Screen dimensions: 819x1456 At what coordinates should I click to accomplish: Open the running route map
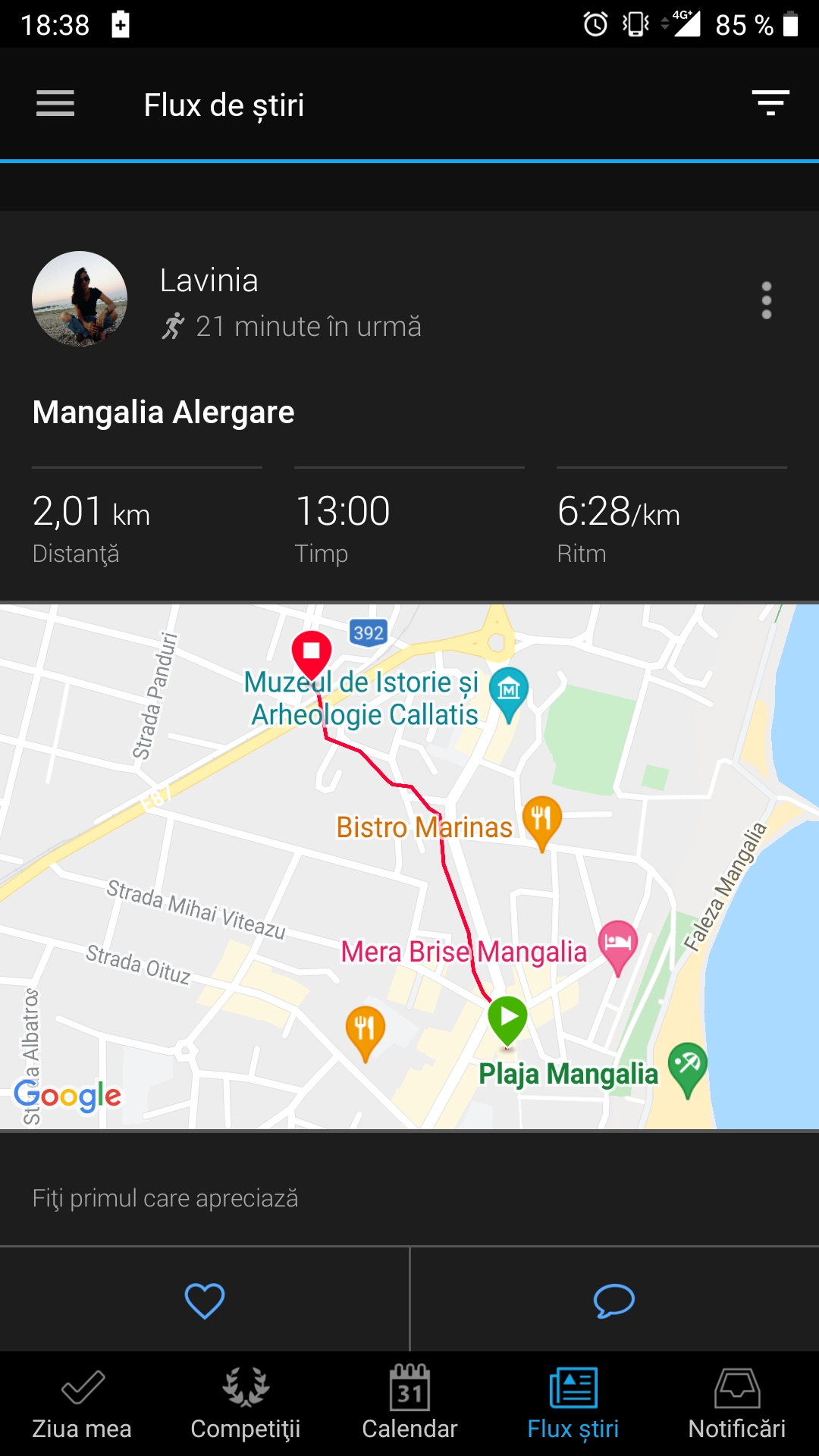tap(409, 866)
